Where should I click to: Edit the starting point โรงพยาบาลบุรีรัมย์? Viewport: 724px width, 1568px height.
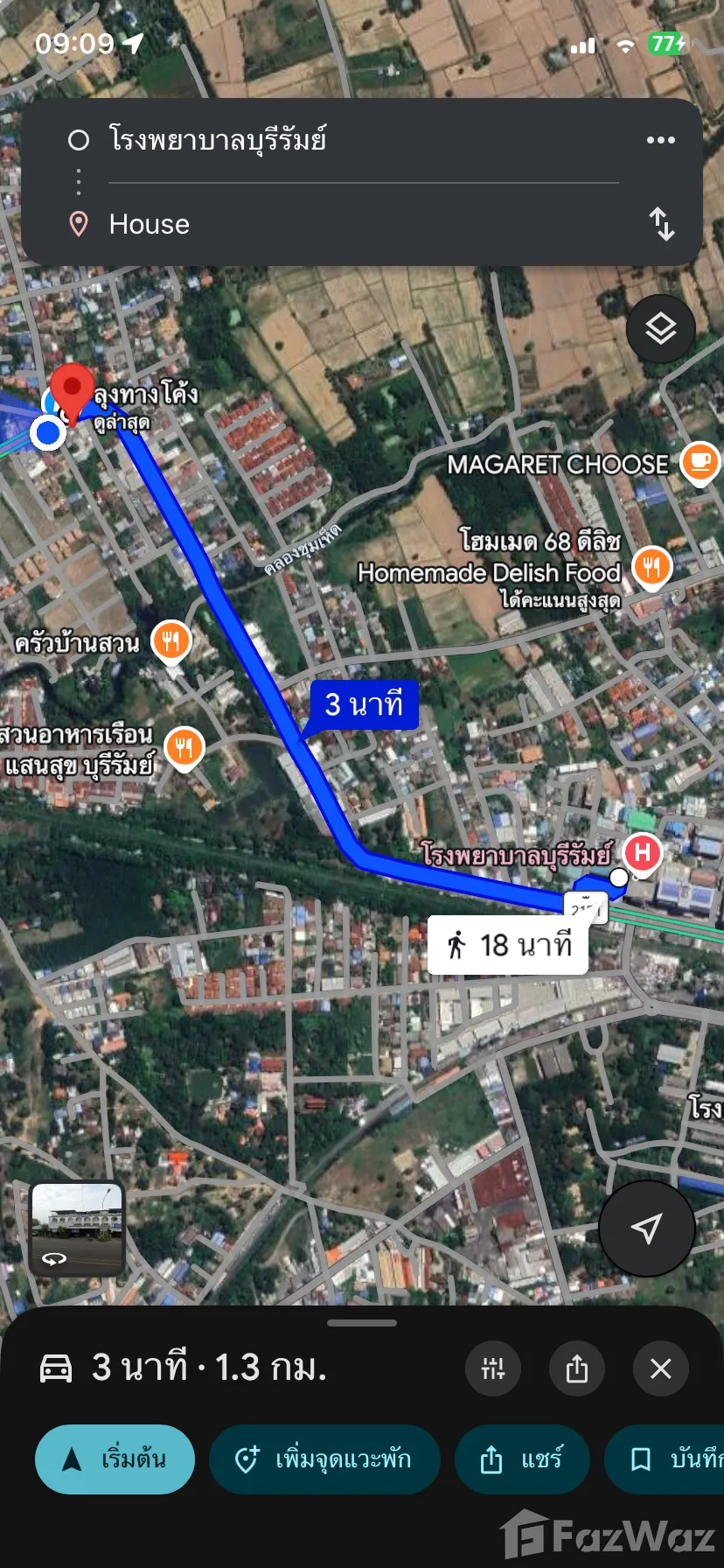pos(219,140)
